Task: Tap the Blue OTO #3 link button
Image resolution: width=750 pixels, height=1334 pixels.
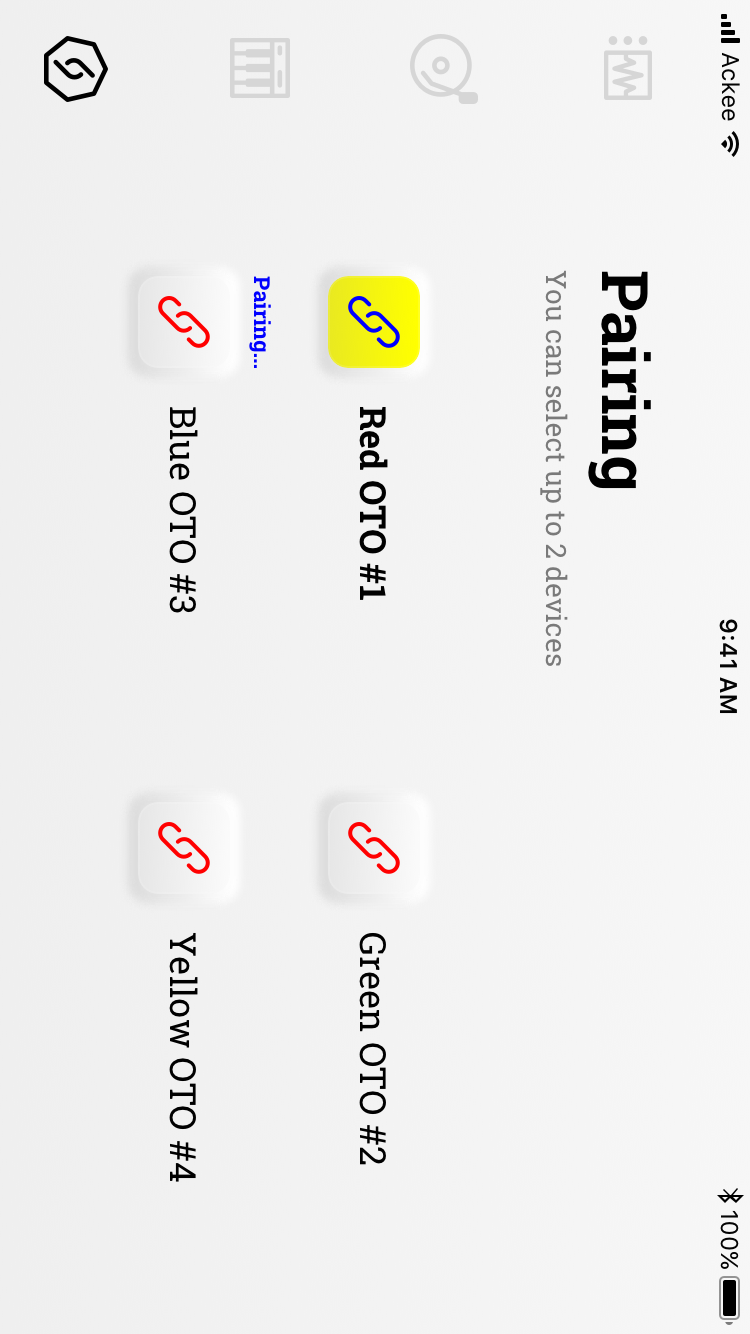Action: point(184,322)
